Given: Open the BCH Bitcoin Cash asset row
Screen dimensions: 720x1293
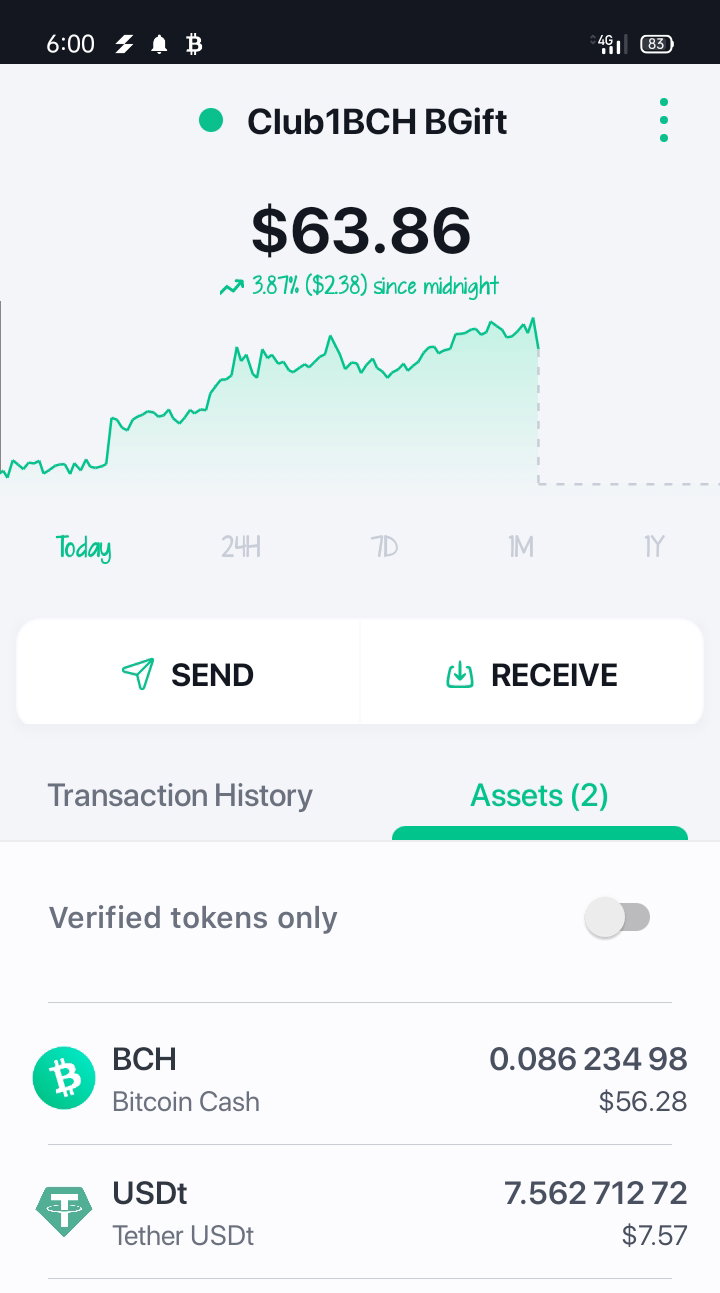Looking at the screenshot, I should 360,1078.
